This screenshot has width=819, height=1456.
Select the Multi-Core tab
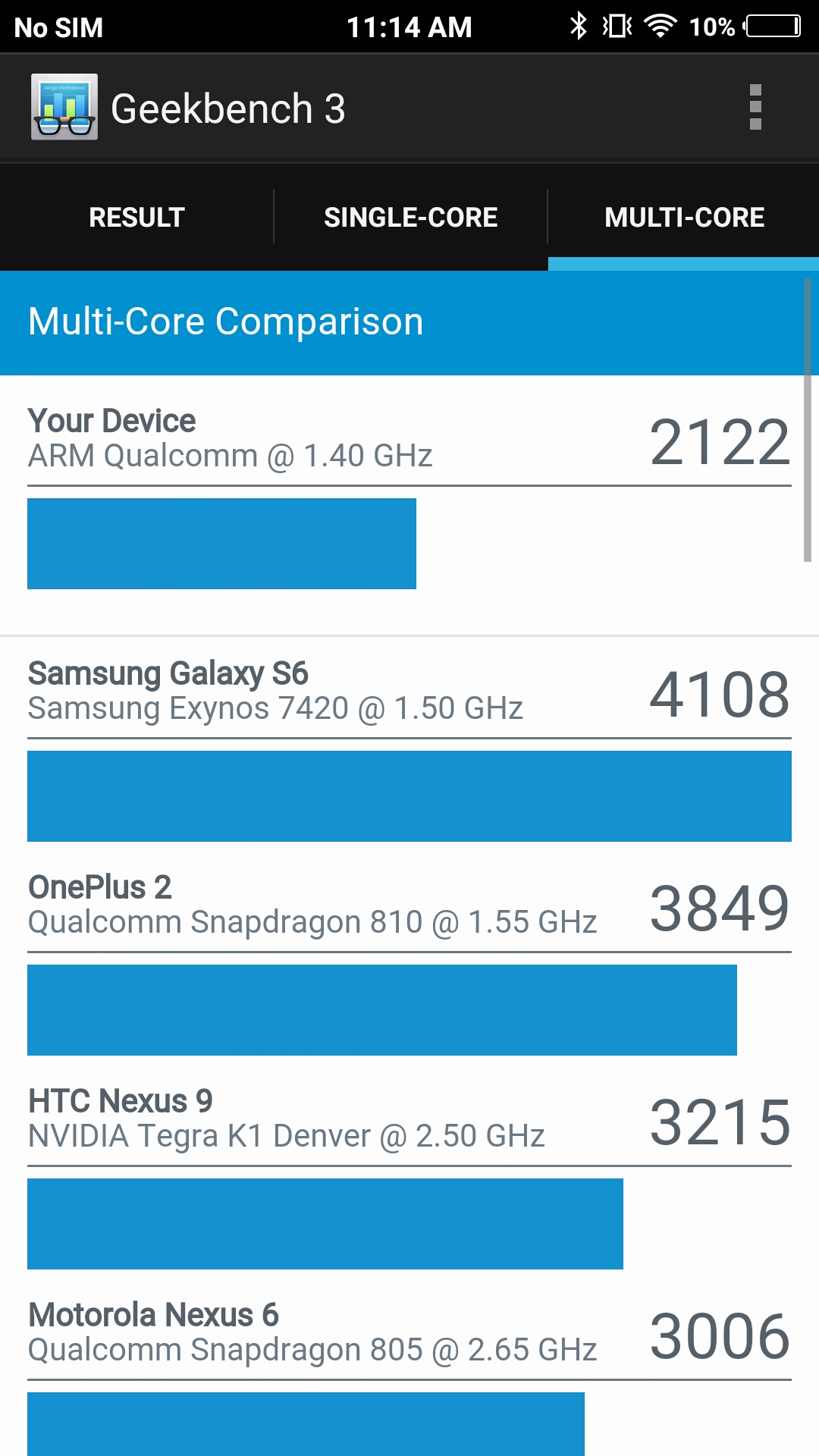coord(684,218)
